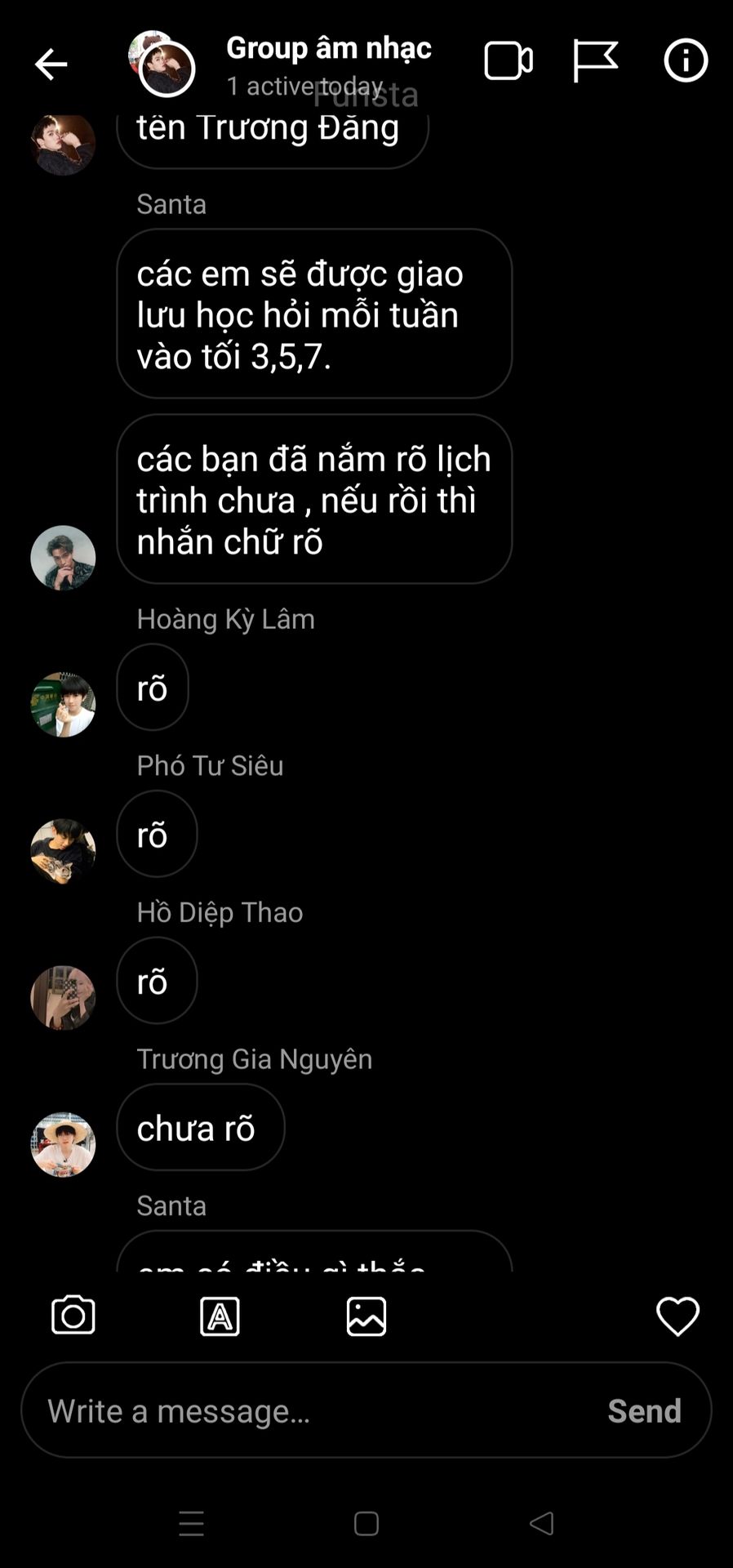
Task: Open Group âm nhạc header profile
Action: (x=328, y=48)
